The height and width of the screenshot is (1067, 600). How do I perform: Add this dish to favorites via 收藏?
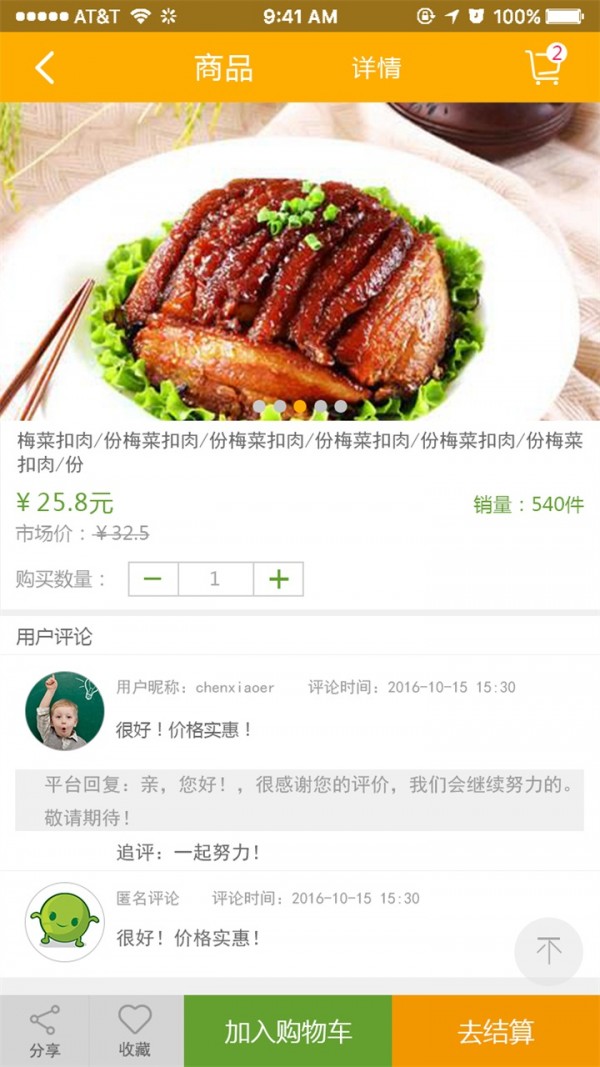[x=135, y=1031]
